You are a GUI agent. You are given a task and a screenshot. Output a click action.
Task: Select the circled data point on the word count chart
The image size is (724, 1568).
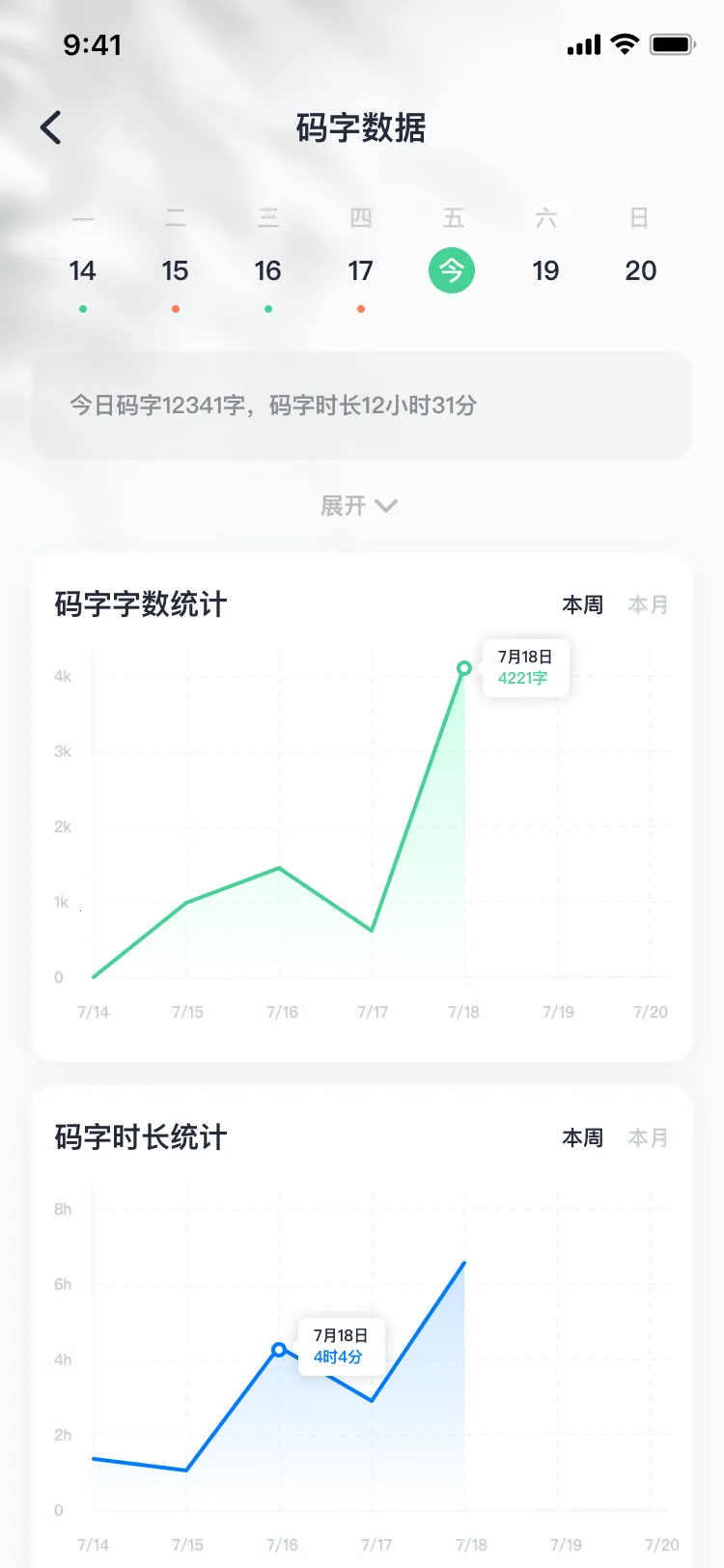coord(464,668)
